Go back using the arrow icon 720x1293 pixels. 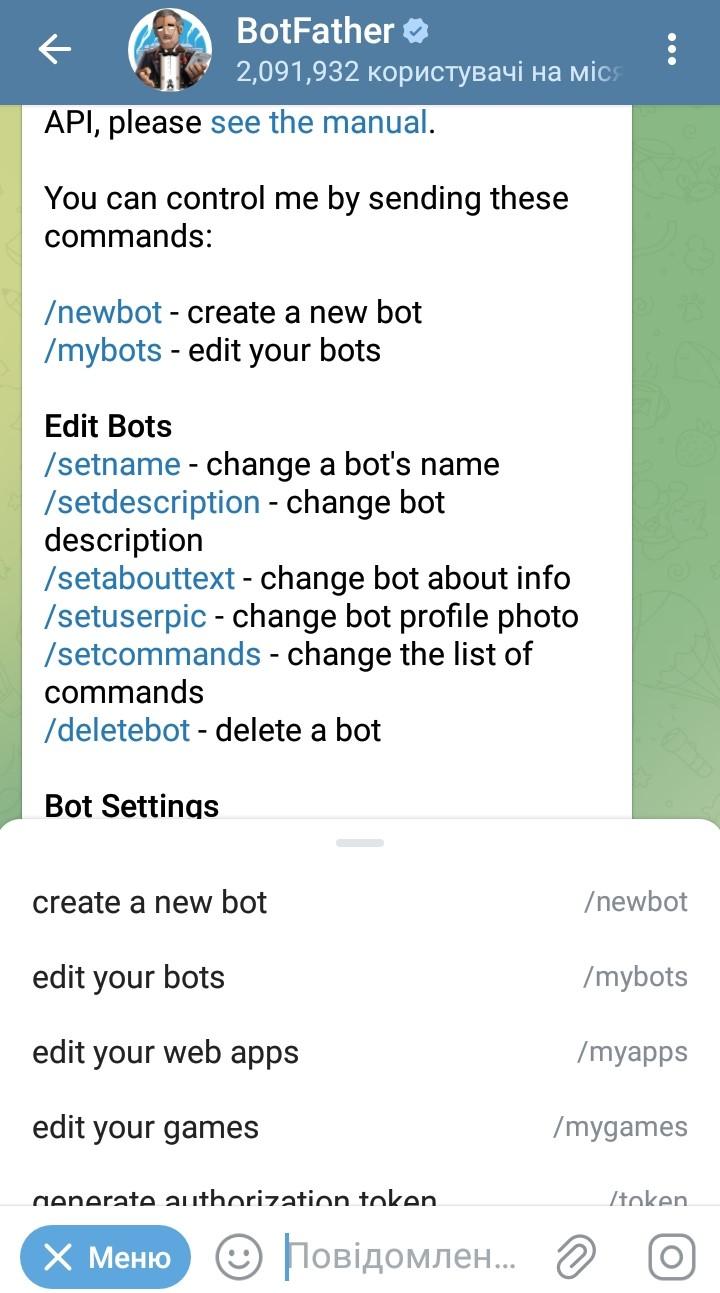pos(54,49)
